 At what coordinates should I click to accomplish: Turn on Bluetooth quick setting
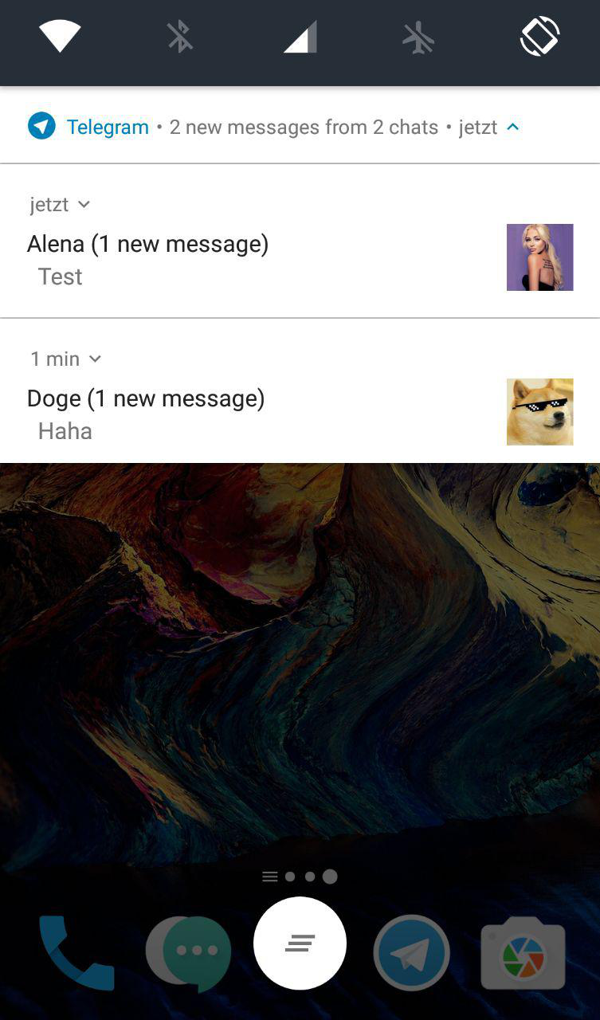pos(180,37)
